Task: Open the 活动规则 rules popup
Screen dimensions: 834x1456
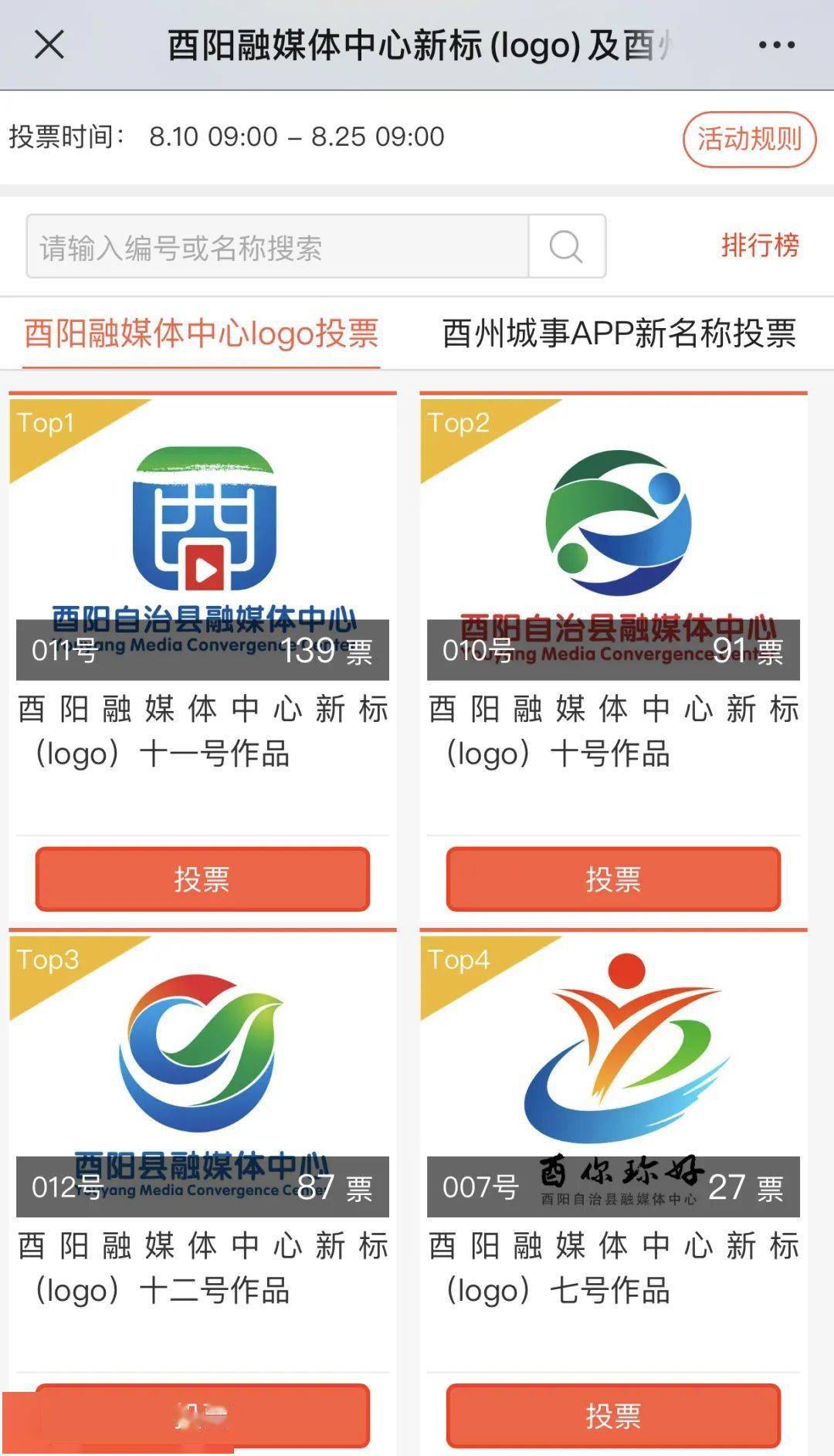Action: (748, 138)
